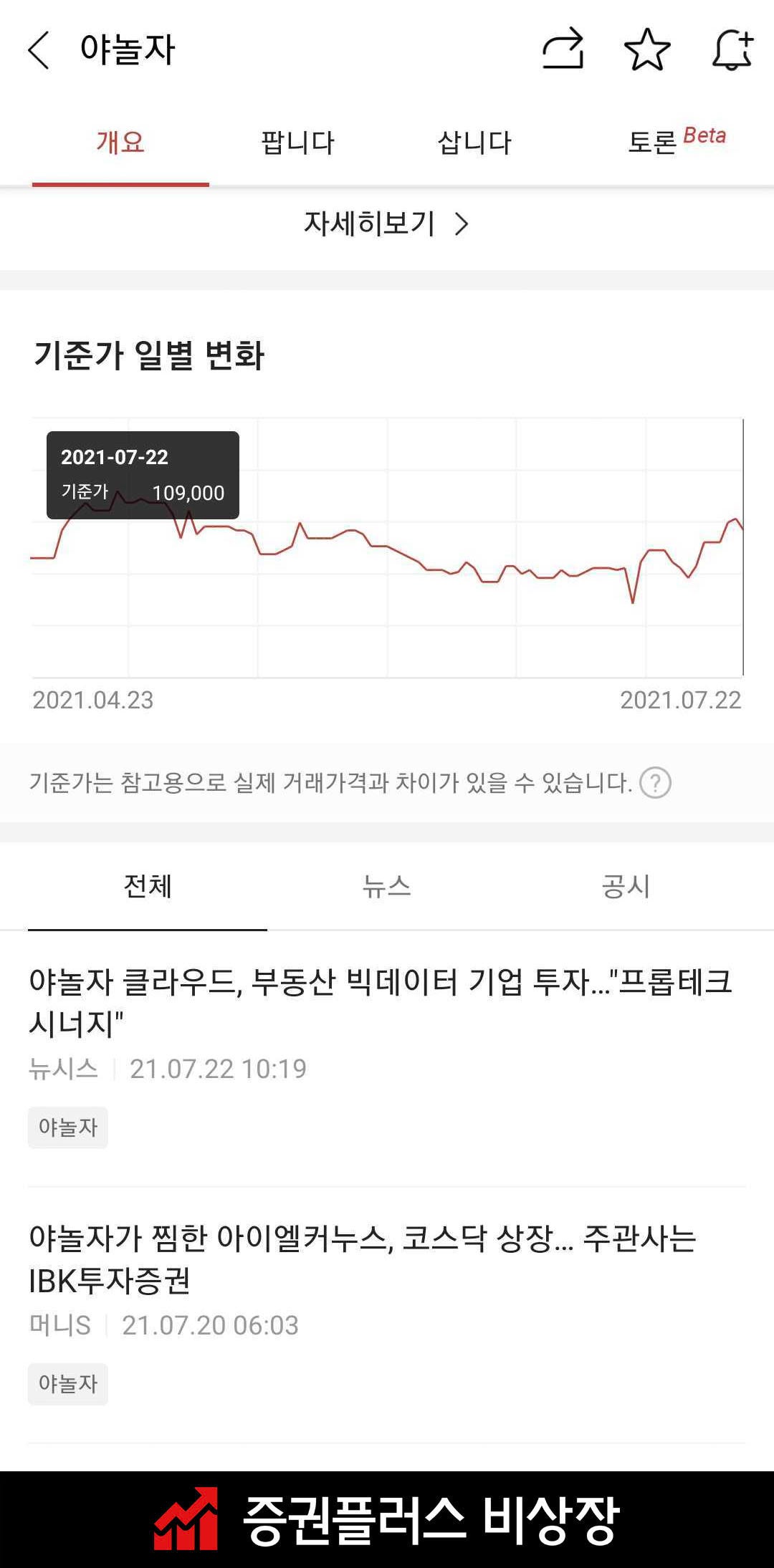Add 야놀자 to favorites with the star
774x1568 pixels.
[647, 49]
